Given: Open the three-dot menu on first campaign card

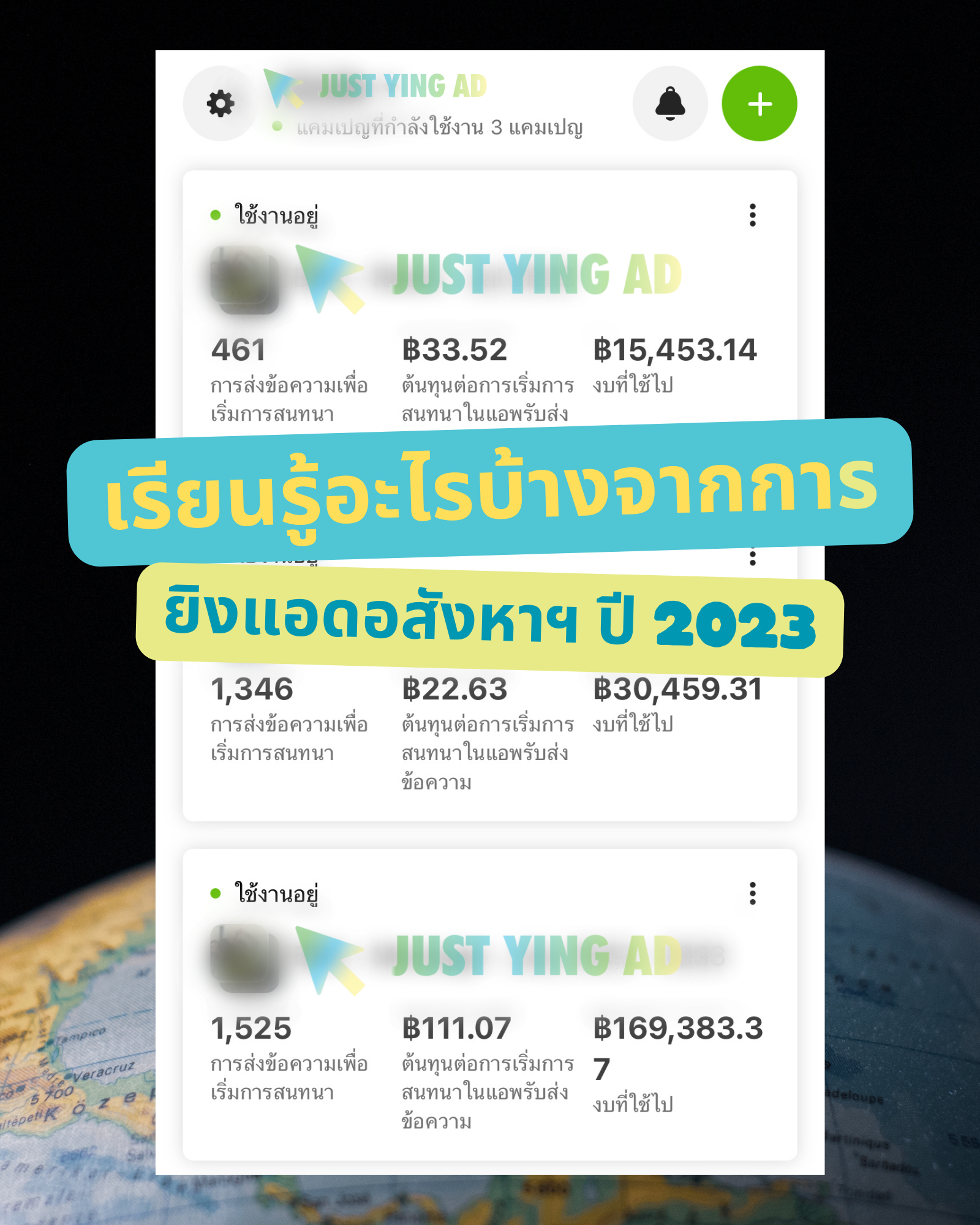Looking at the screenshot, I should pyautogui.click(x=752, y=214).
